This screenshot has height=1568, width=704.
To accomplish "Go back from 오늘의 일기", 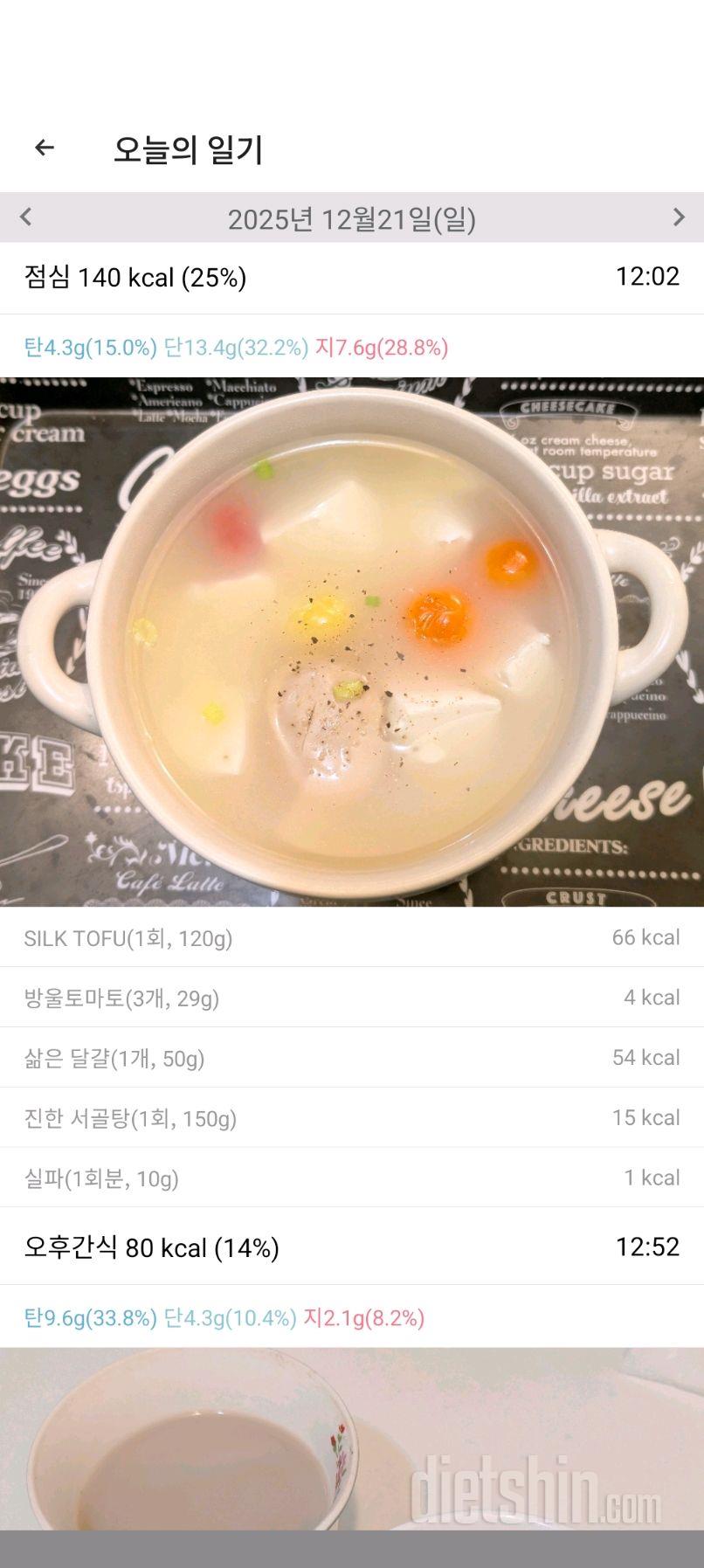I will [44, 149].
